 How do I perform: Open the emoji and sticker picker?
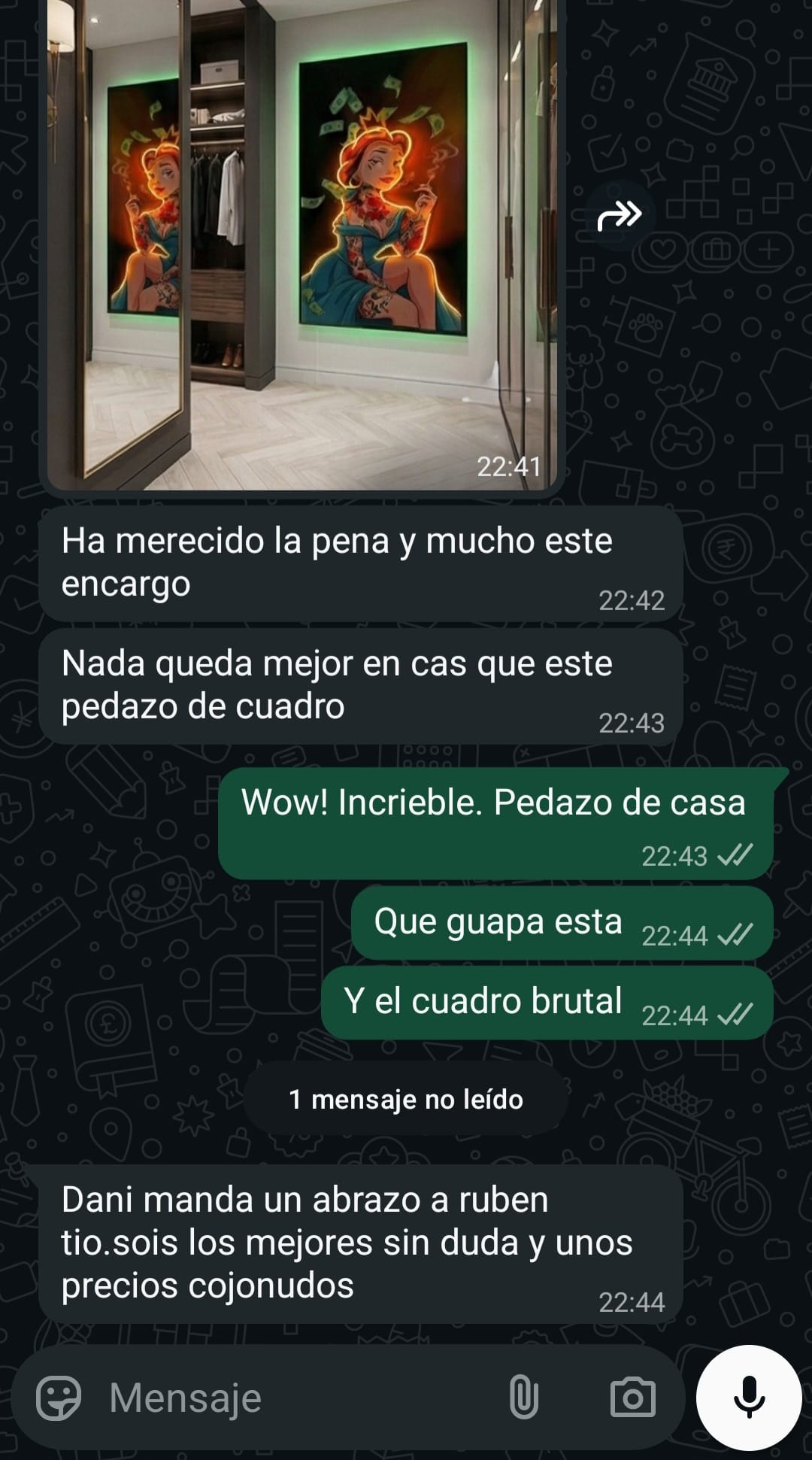pyautogui.click(x=59, y=1398)
